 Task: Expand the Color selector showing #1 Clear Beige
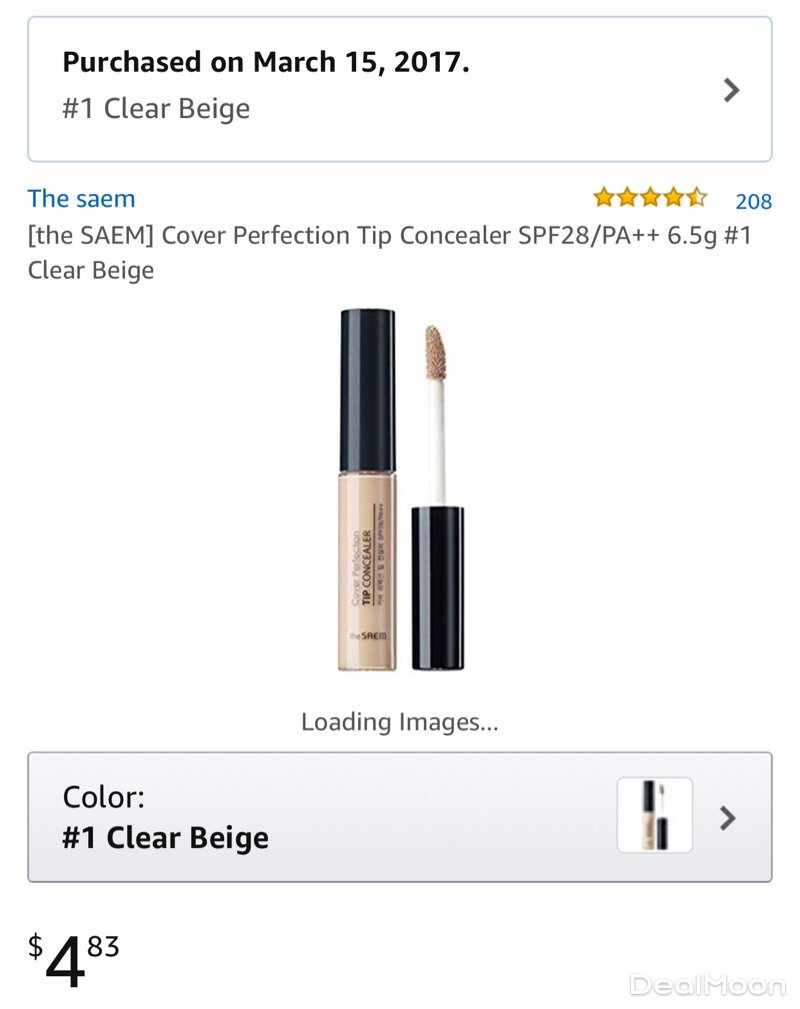pyautogui.click(x=399, y=817)
